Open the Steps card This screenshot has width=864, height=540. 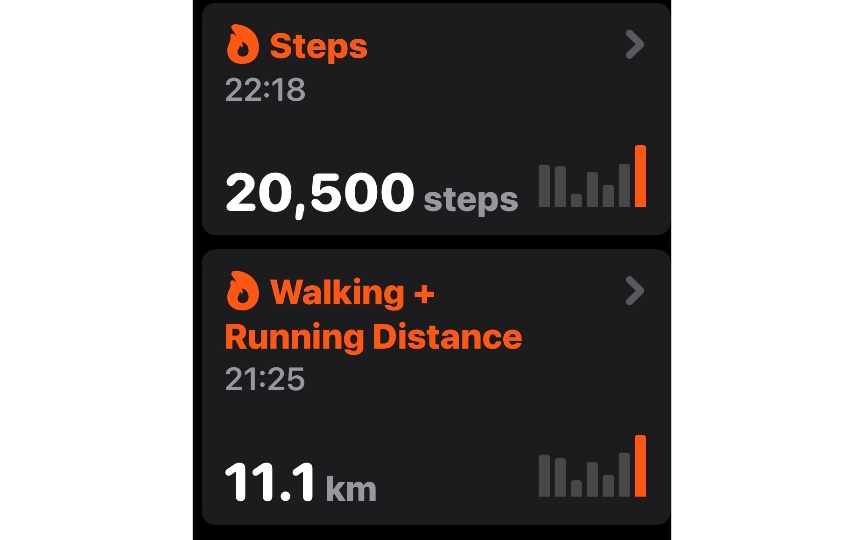coord(435,120)
